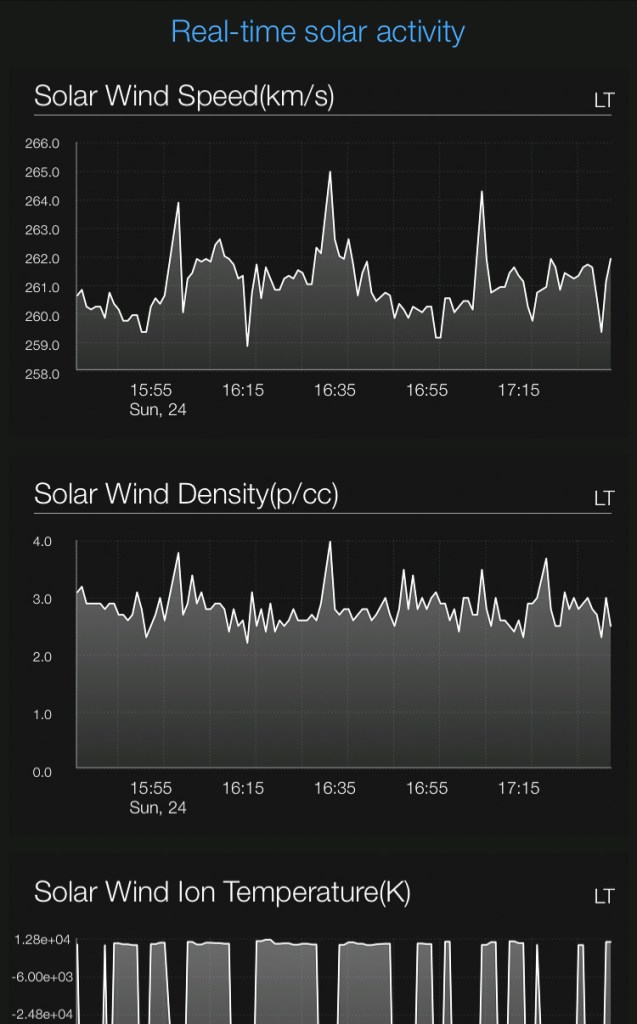Toggle LT time for Solar Wind Speed
The width and height of the screenshot is (637, 1024).
[603, 100]
